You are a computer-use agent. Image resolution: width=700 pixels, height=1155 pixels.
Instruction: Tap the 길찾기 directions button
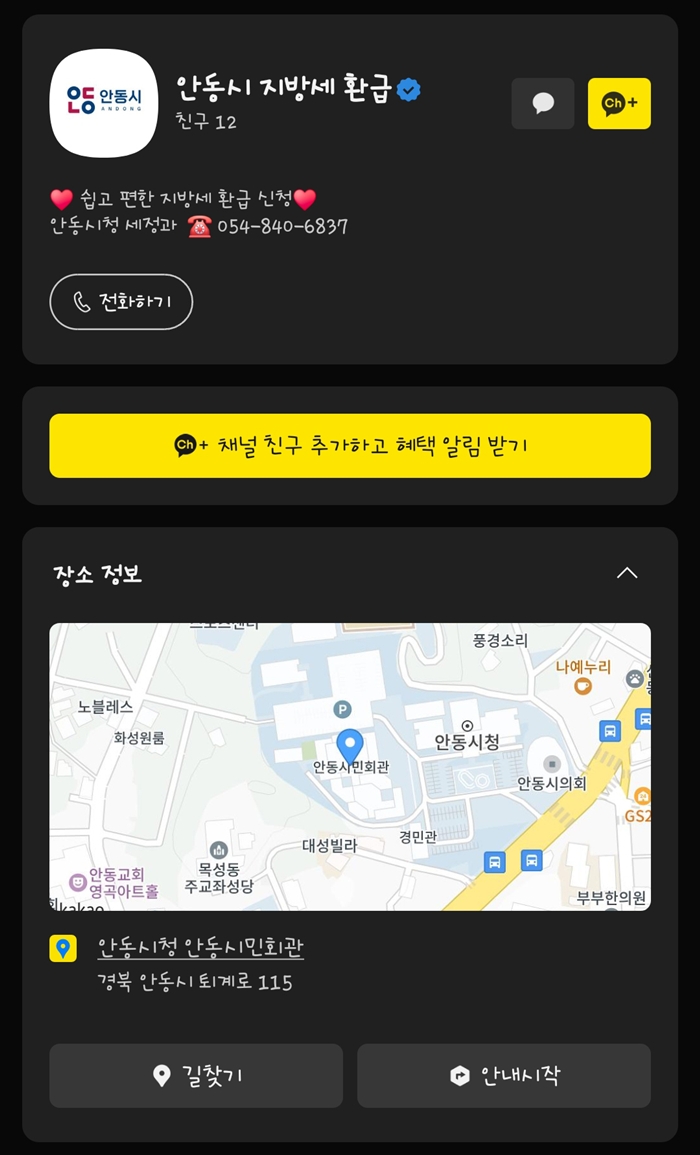coord(196,1075)
